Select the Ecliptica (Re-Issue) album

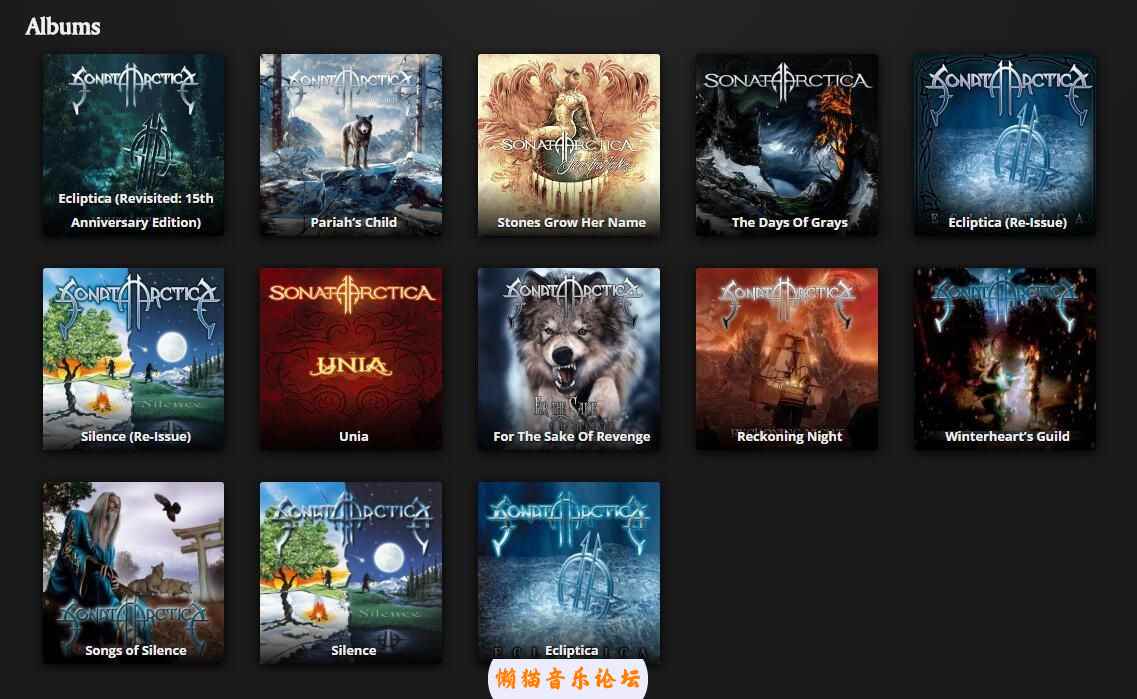pos(1005,144)
